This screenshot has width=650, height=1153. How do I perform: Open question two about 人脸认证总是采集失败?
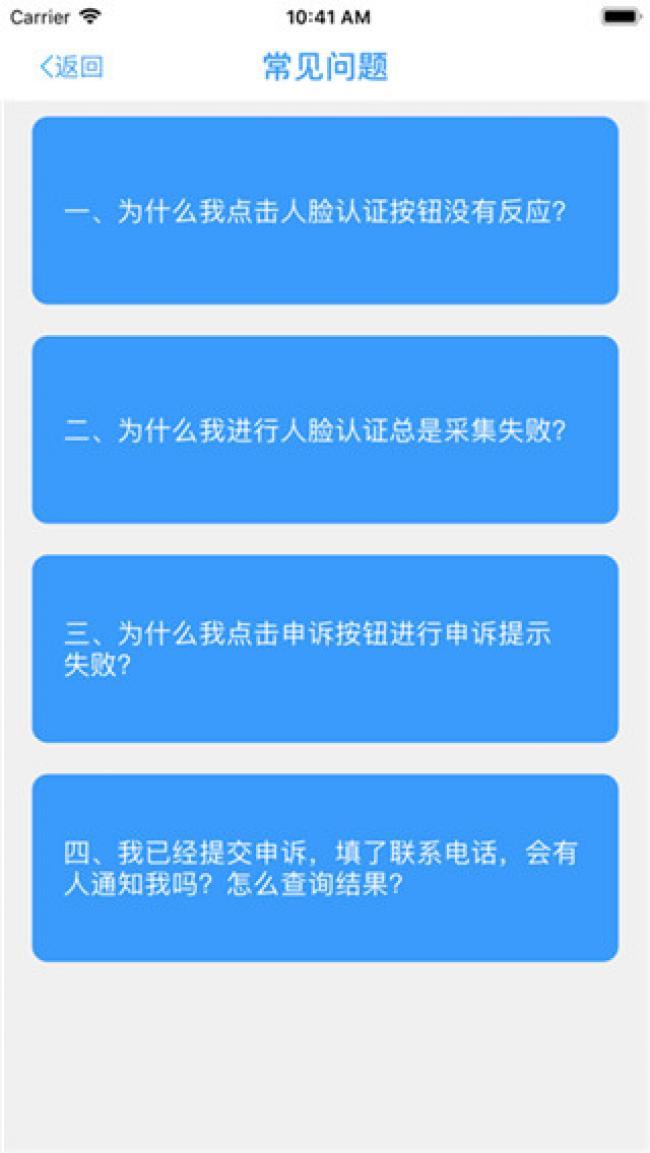tap(325, 429)
